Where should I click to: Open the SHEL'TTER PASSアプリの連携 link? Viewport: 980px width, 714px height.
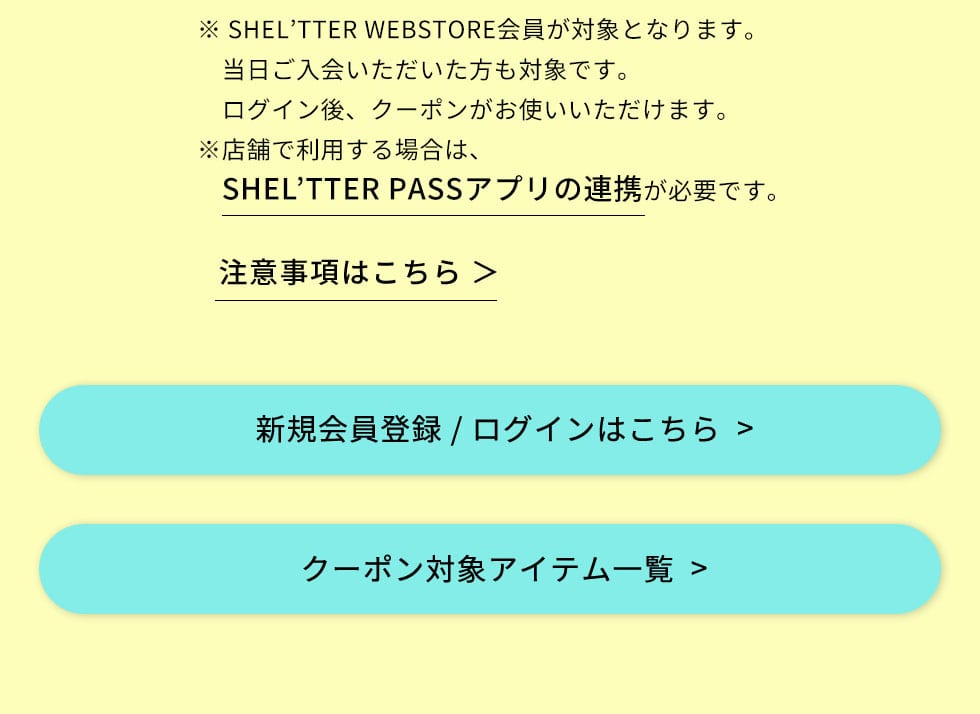[432, 190]
